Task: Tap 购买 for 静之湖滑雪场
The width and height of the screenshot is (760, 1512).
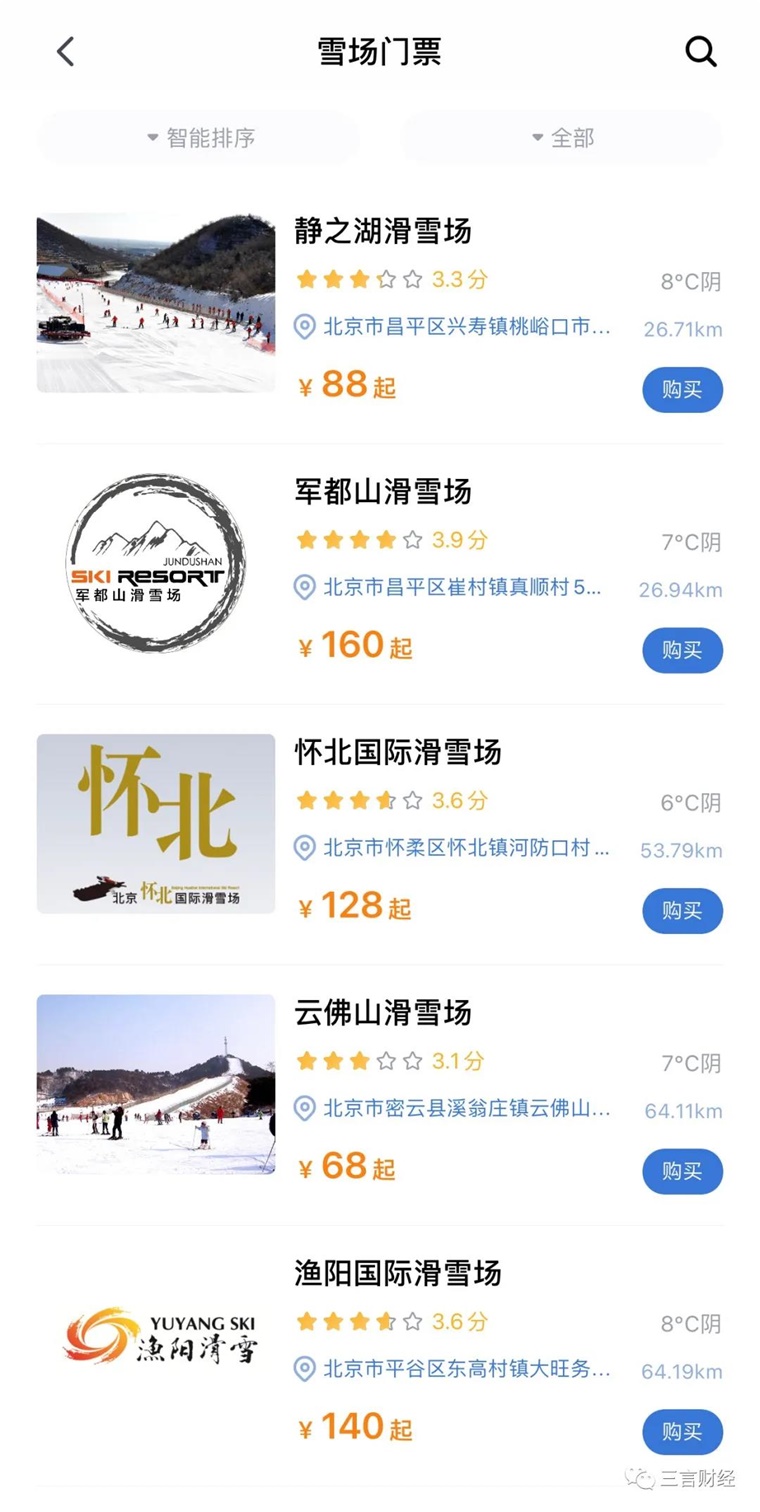Action: coord(682,390)
